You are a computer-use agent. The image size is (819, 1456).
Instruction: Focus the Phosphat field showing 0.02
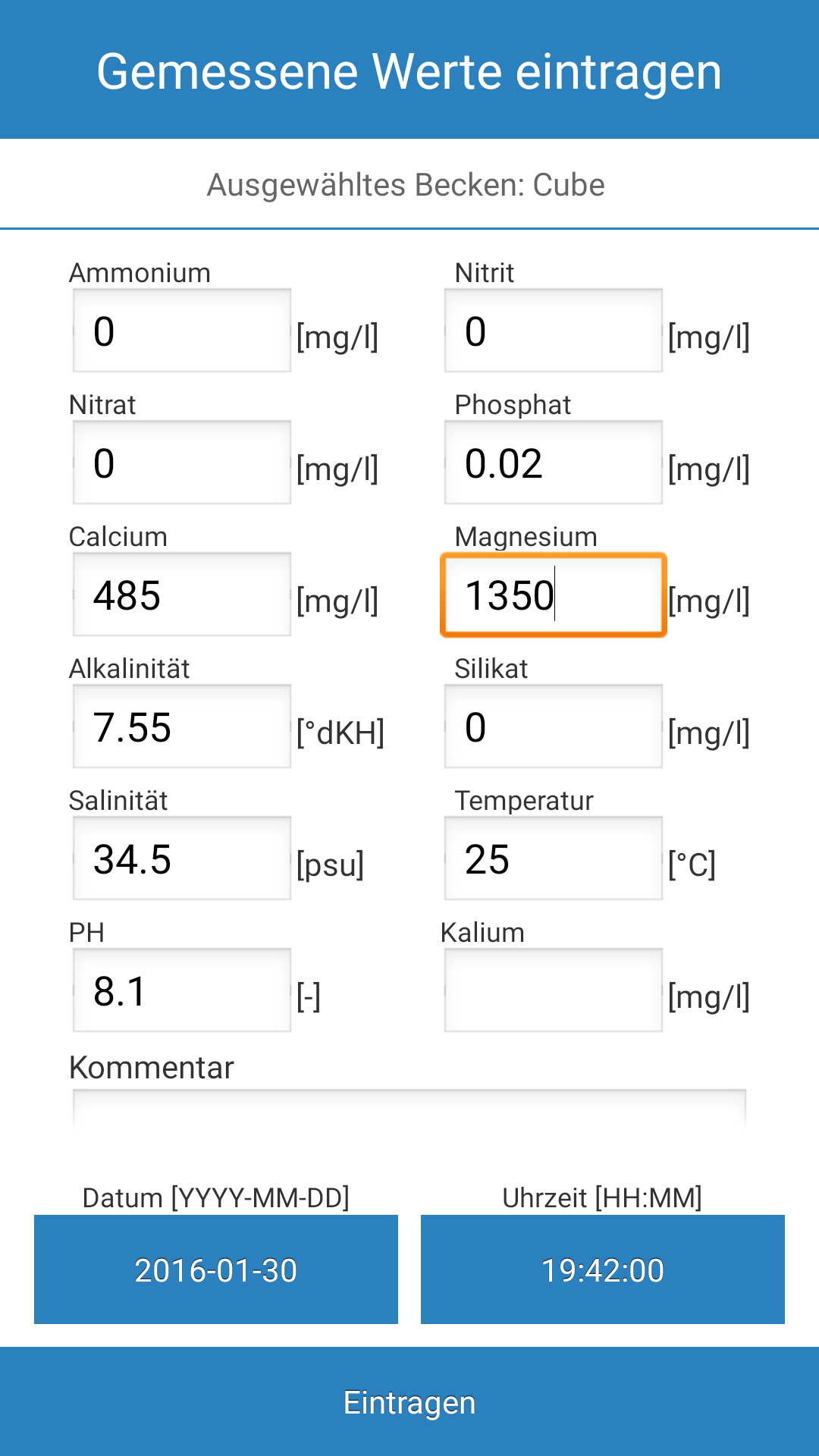click(x=553, y=463)
